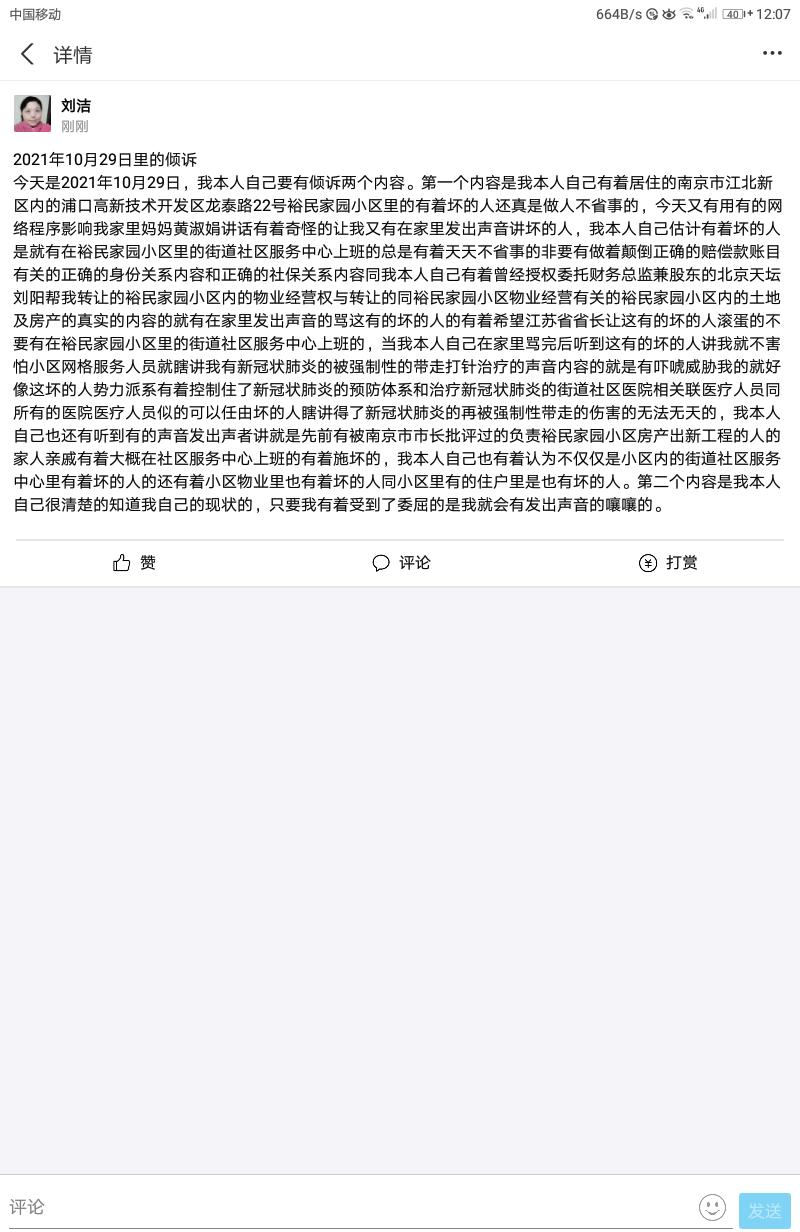
Task: Like this post with 赞
Action: (134, 563)
